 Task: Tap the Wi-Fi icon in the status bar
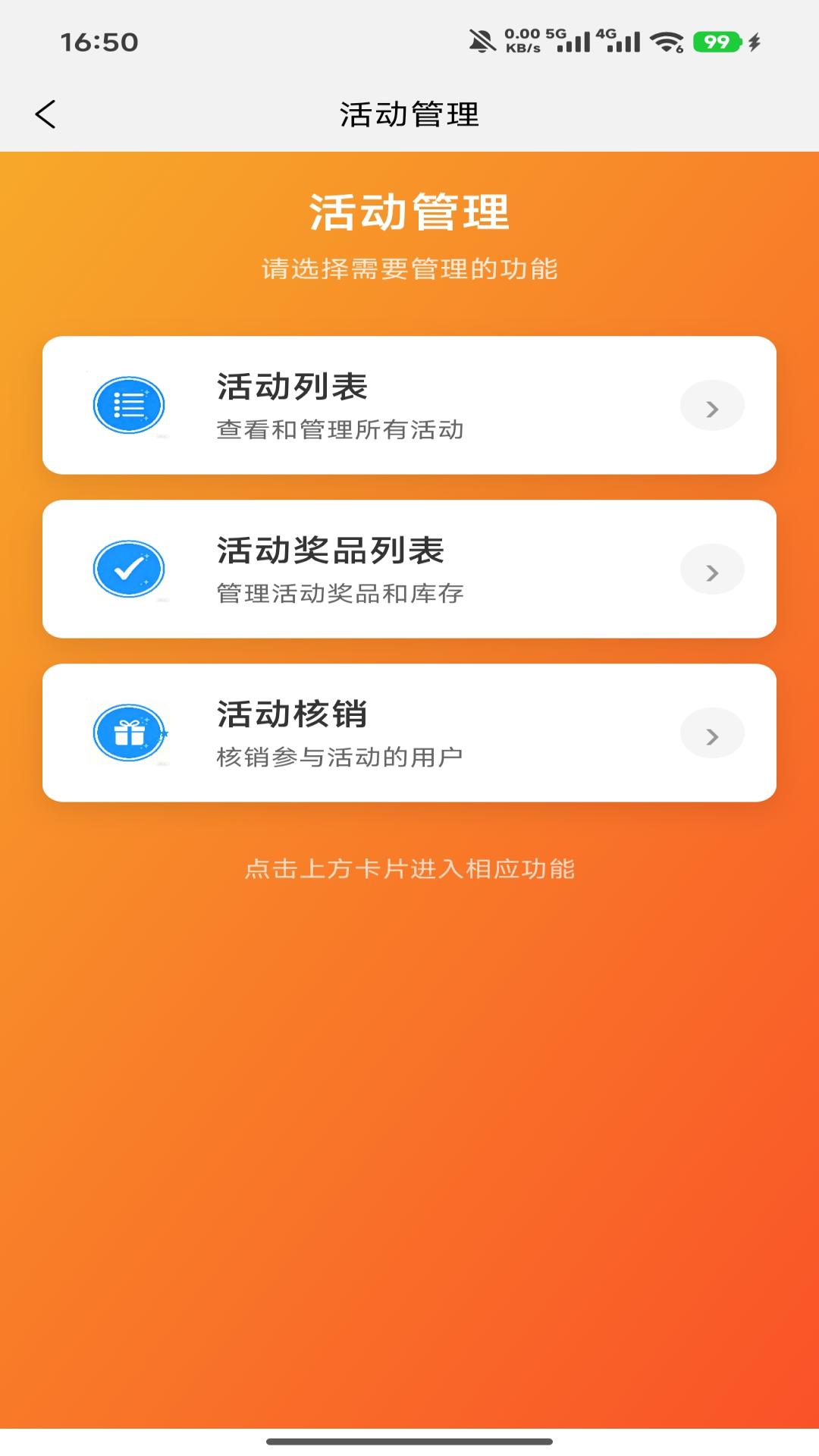pos(666,43)
